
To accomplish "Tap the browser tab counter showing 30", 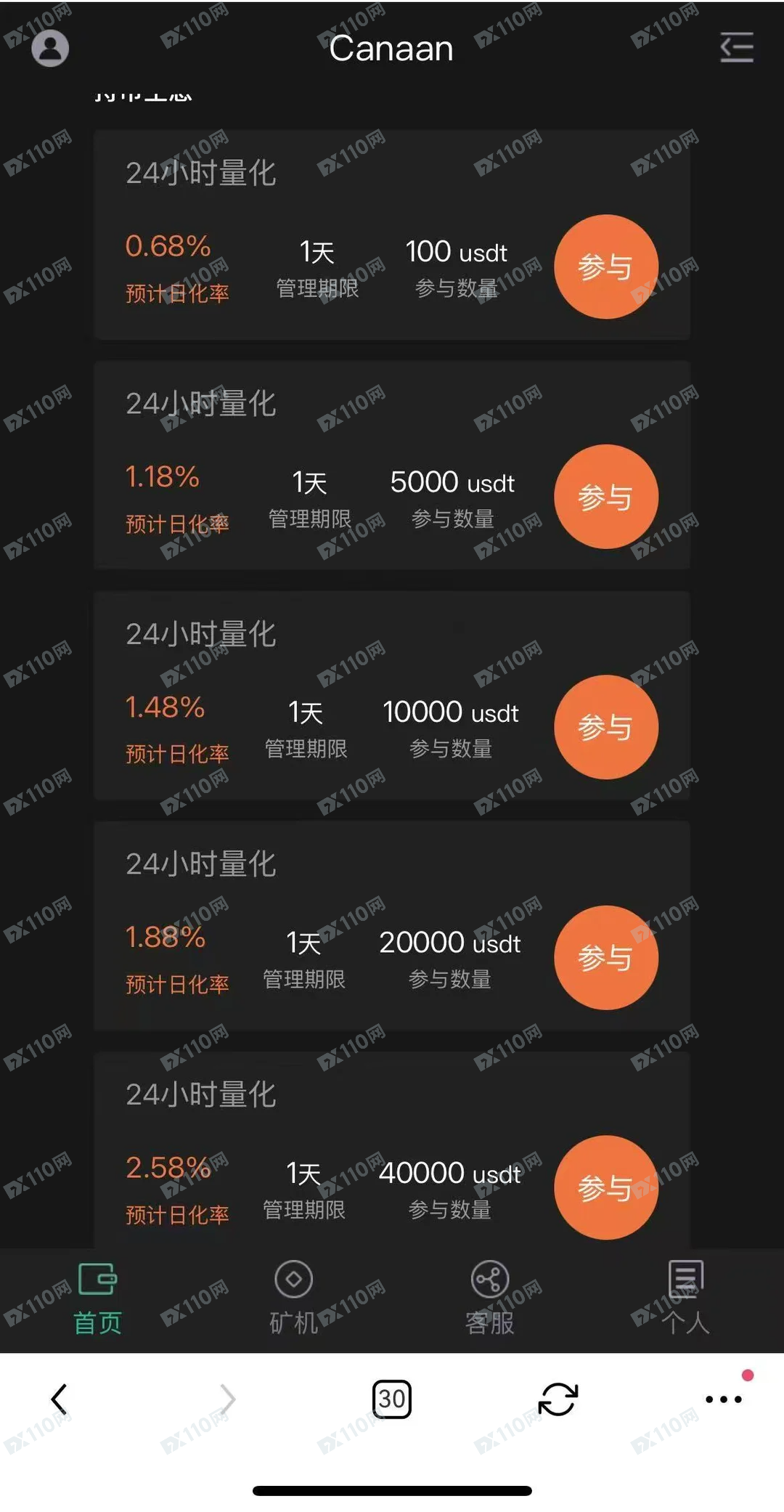I will [392, 1398].
